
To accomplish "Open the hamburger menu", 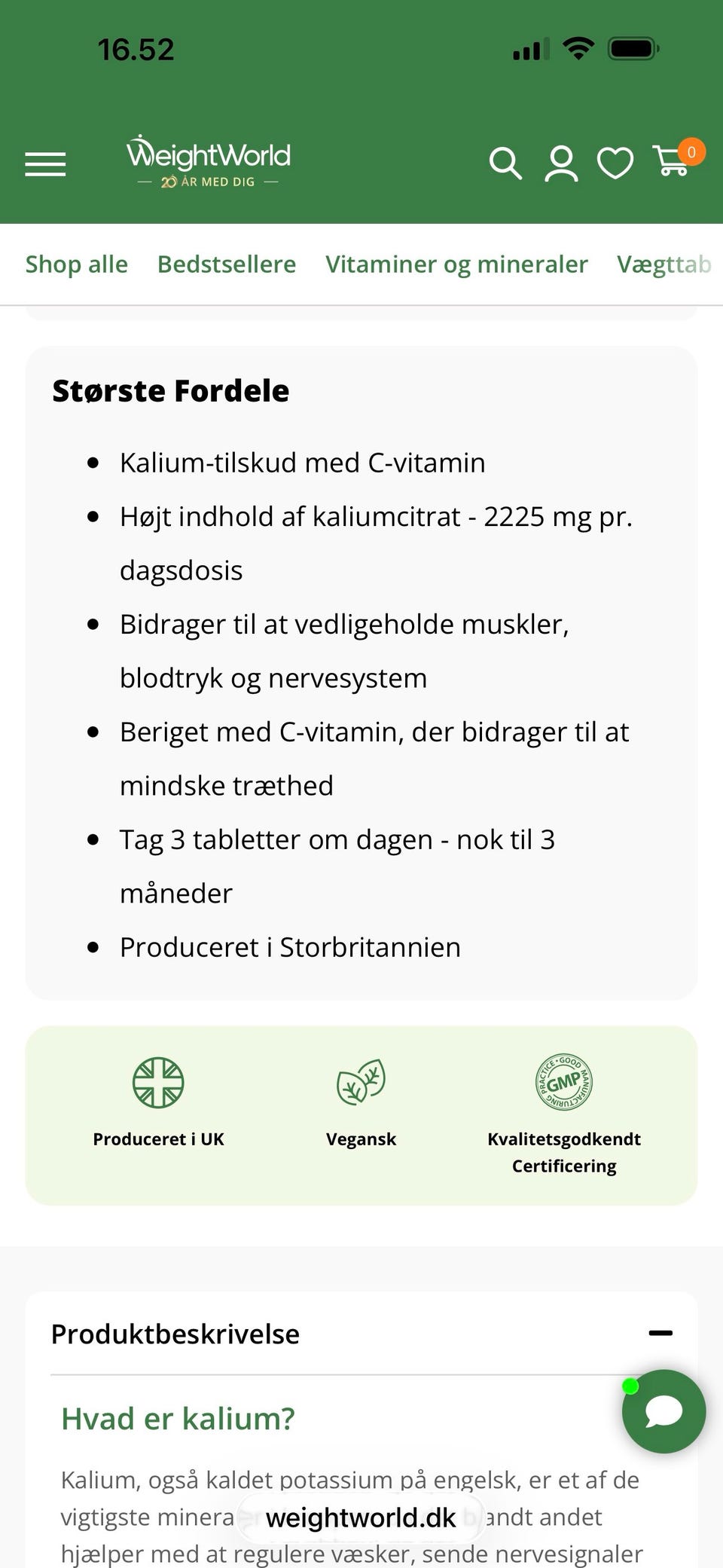I will pos(45,164).
